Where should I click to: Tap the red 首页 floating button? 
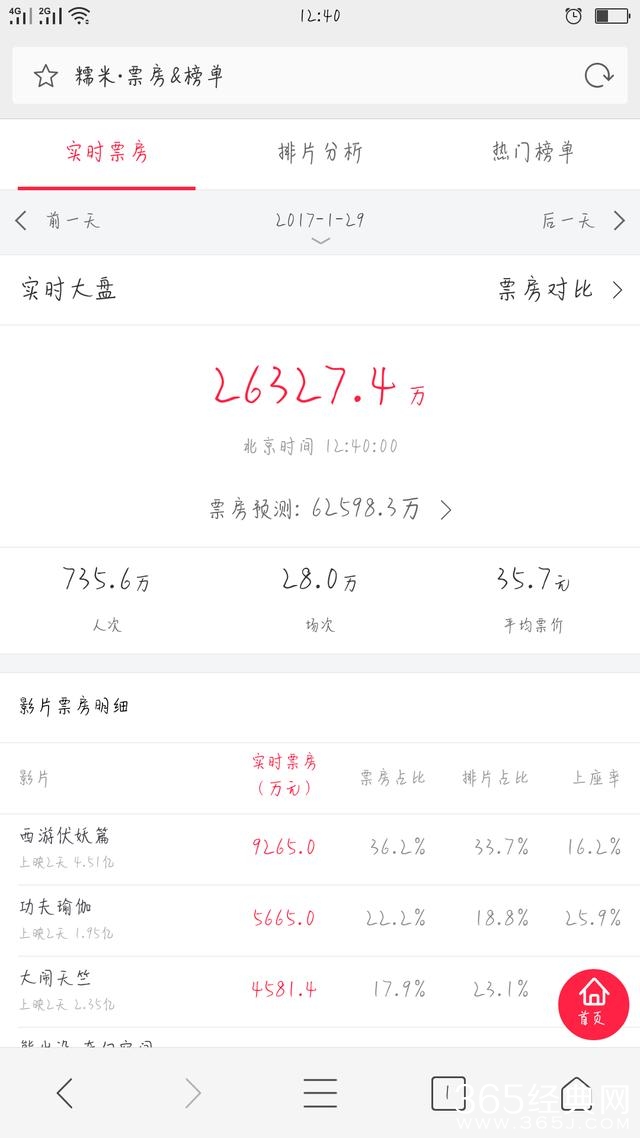[x=593, y=1001]
